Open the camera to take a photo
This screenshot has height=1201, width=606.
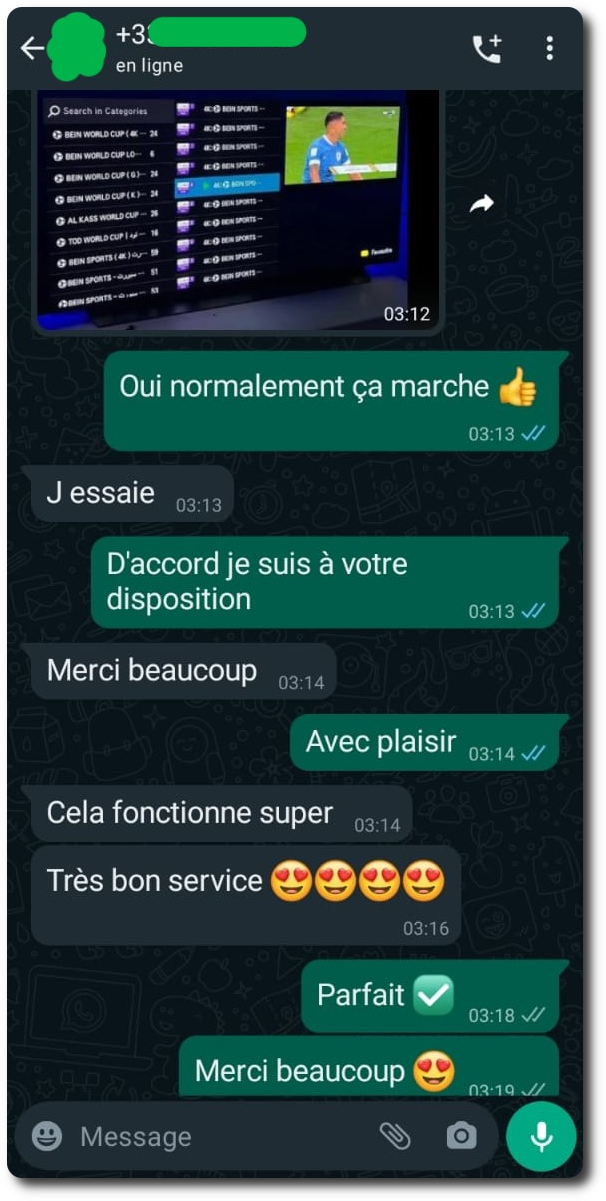pos(461,1136)
